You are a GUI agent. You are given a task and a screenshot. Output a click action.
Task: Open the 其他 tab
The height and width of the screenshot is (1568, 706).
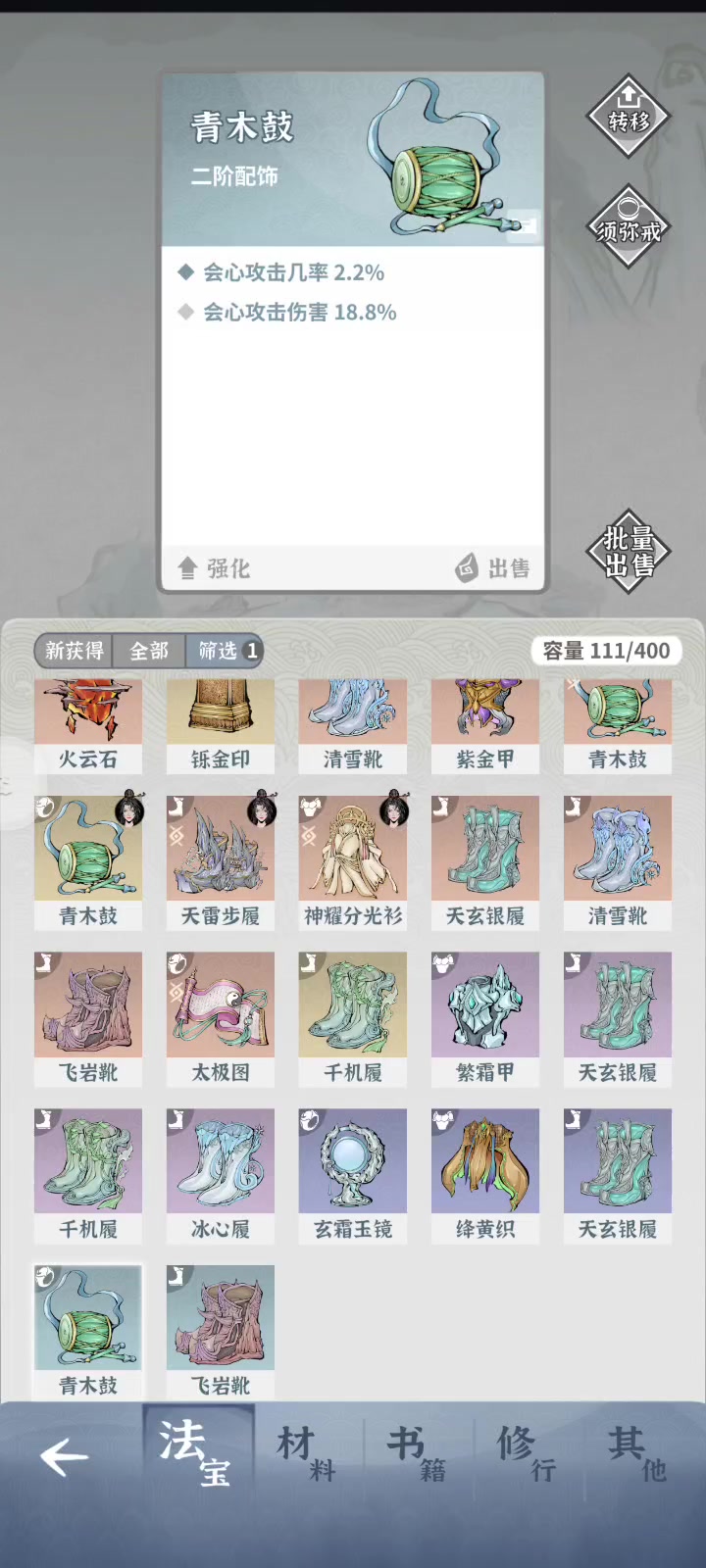pyautogui.click(x=637, y=1454)
